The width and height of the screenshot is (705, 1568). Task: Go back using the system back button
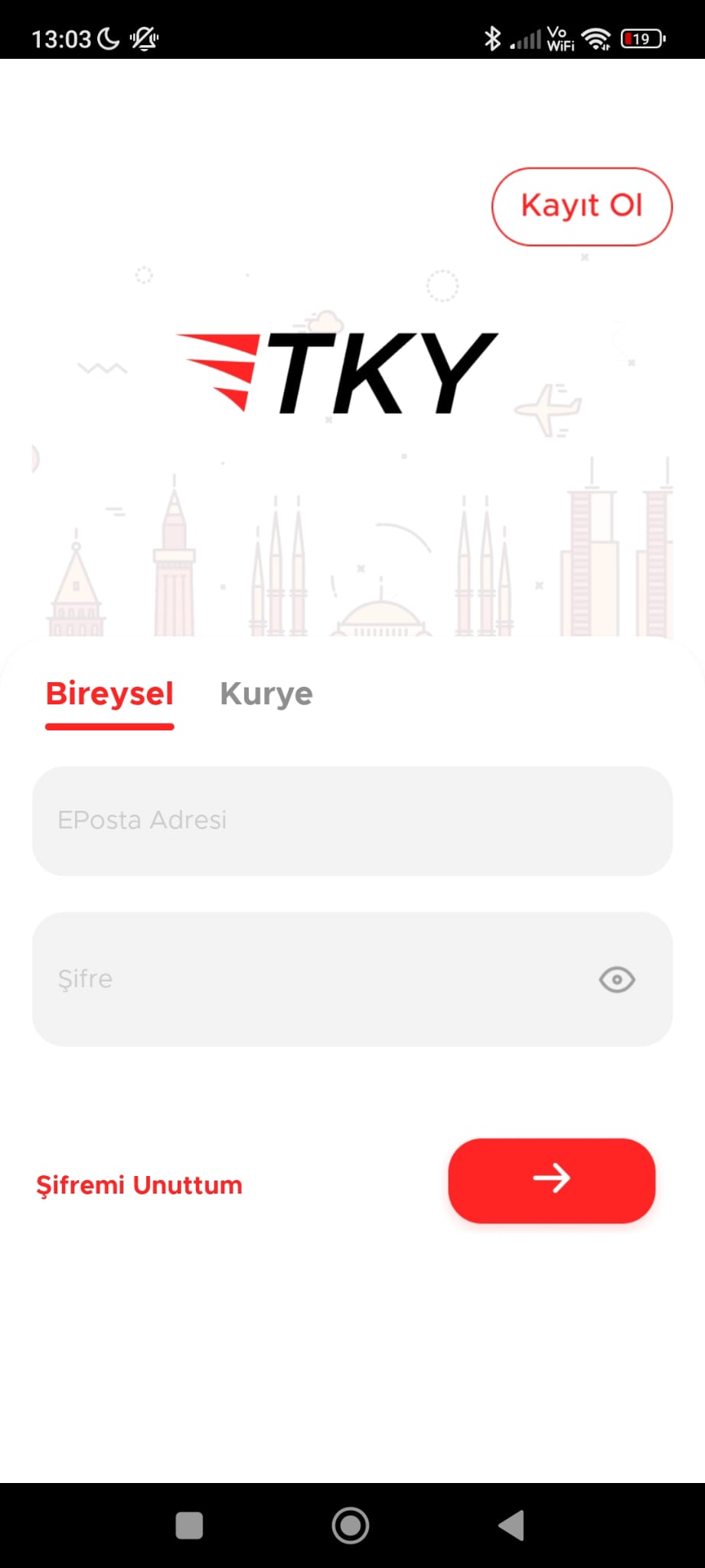coord(511,1525)
